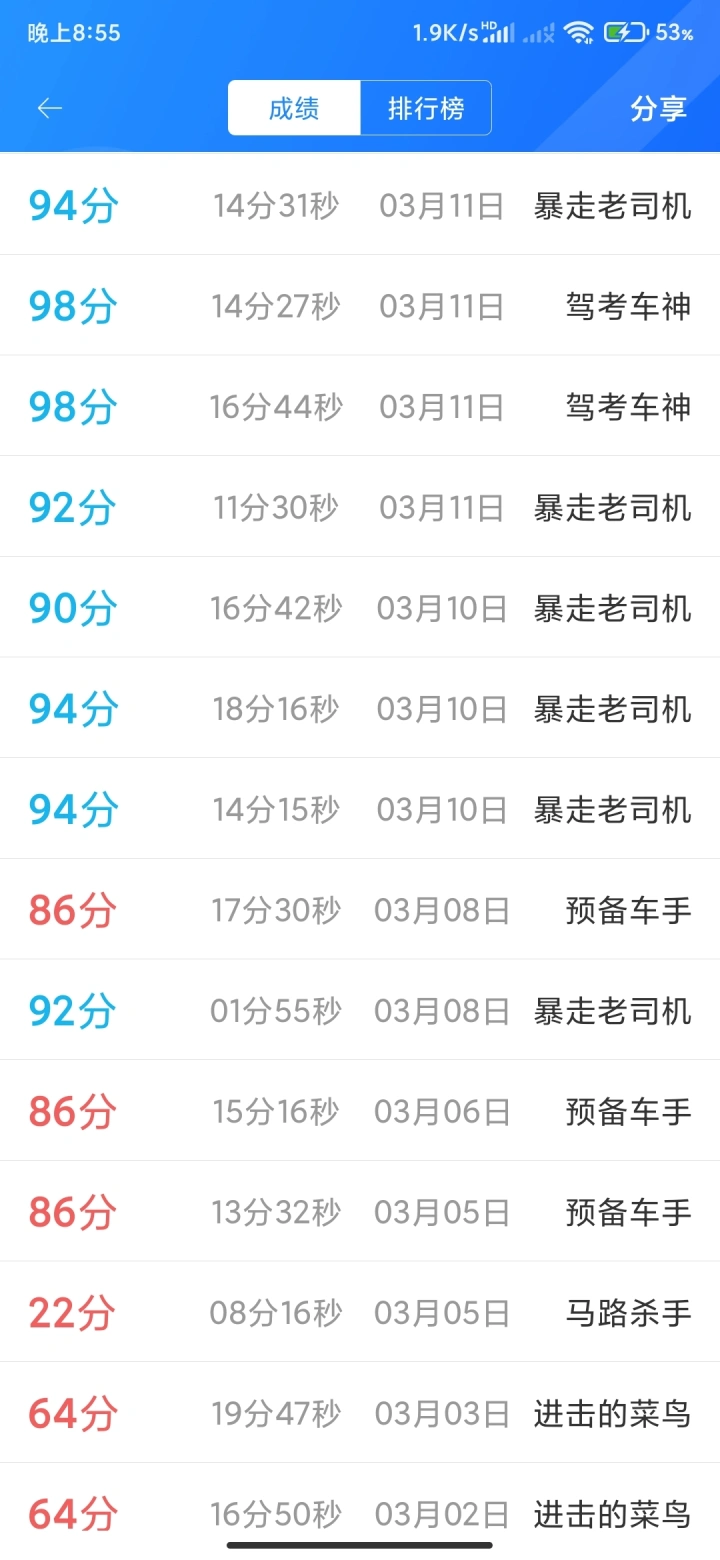Viewport: 720px width, 1560px height.
Task: View the 94分 record timed 18分16秒
Action: tap(360, 708)
